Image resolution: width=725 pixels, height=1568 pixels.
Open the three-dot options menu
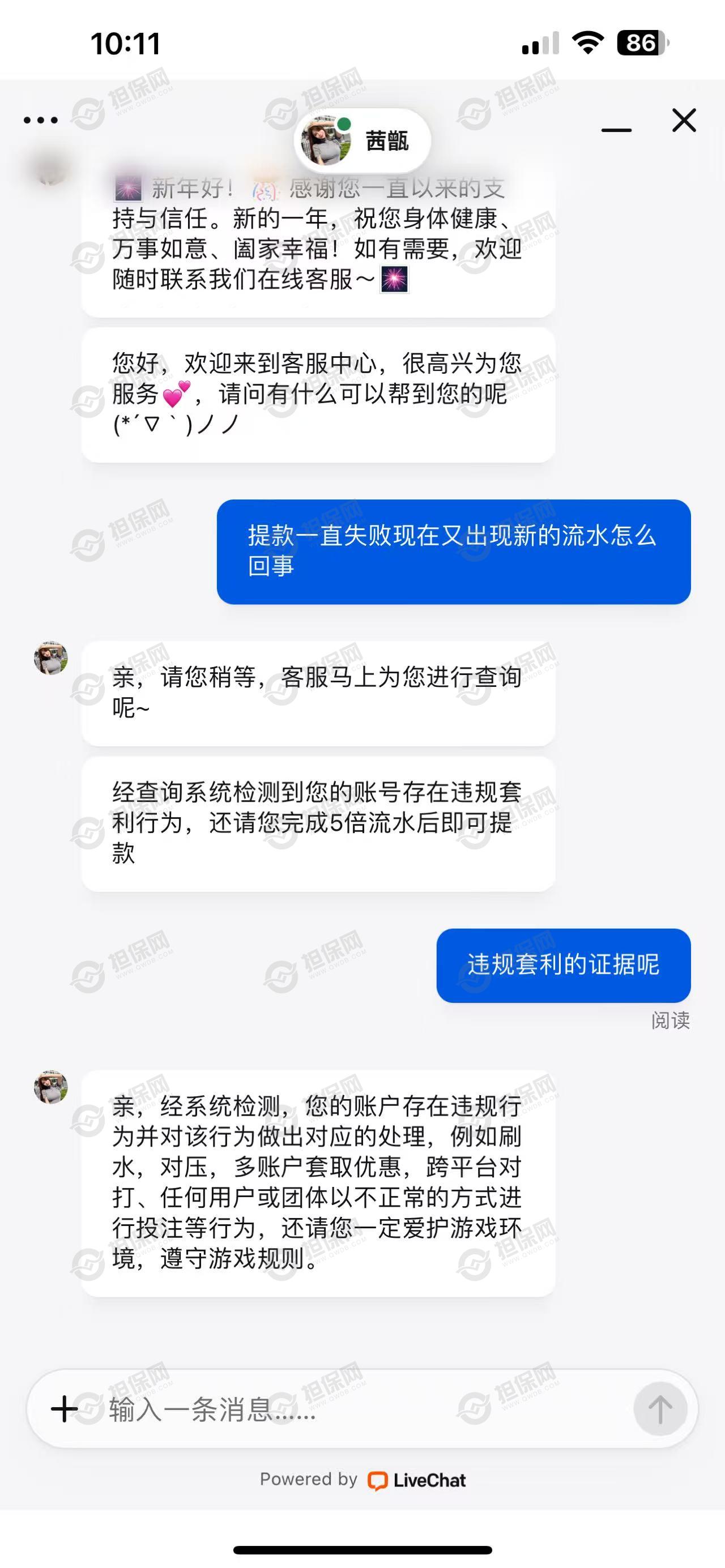click(x=40, y=120)
